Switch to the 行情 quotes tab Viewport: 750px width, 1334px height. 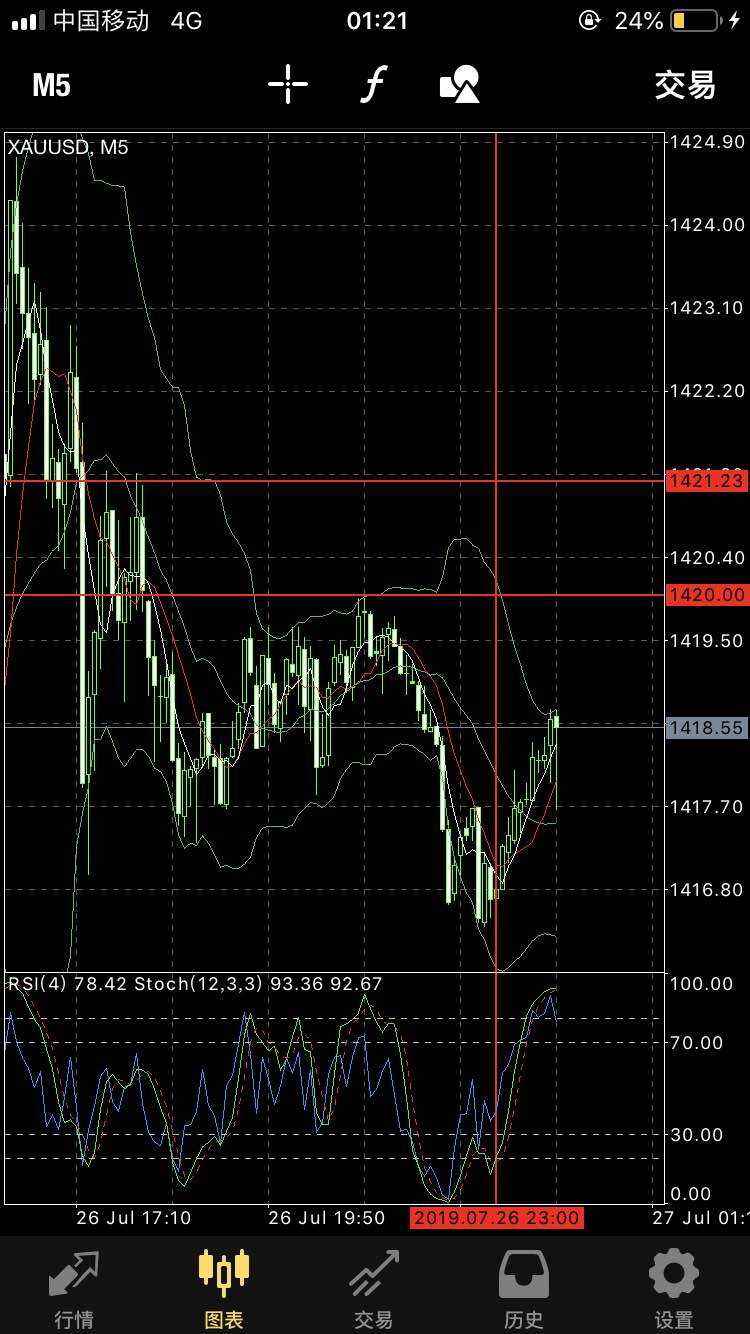coord(74,1288)
